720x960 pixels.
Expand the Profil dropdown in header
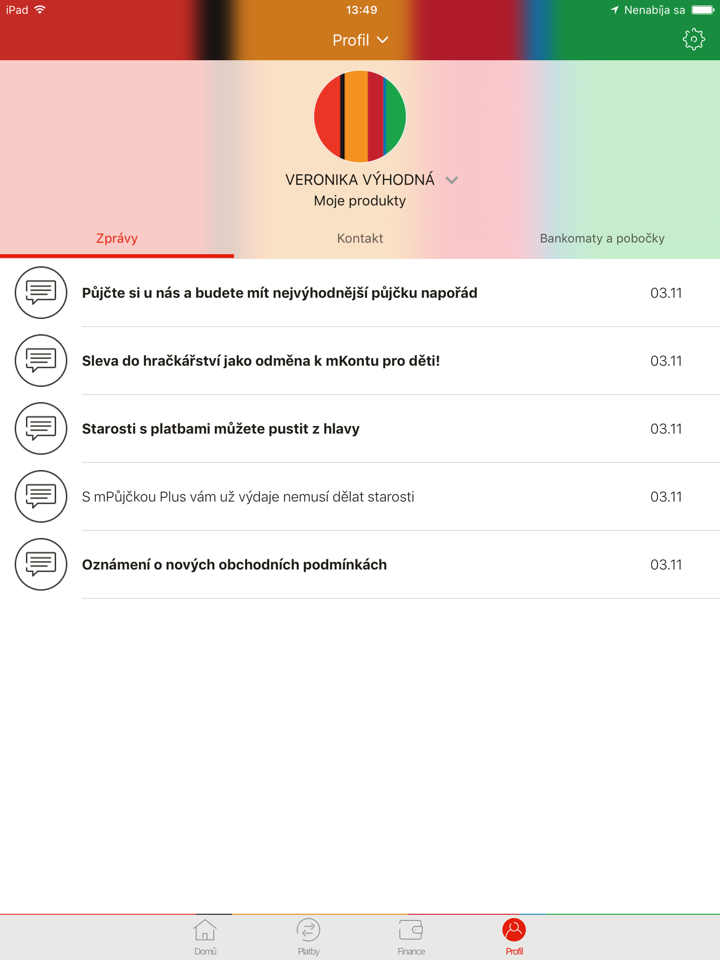pyautogui.click(x=360, y=40)
